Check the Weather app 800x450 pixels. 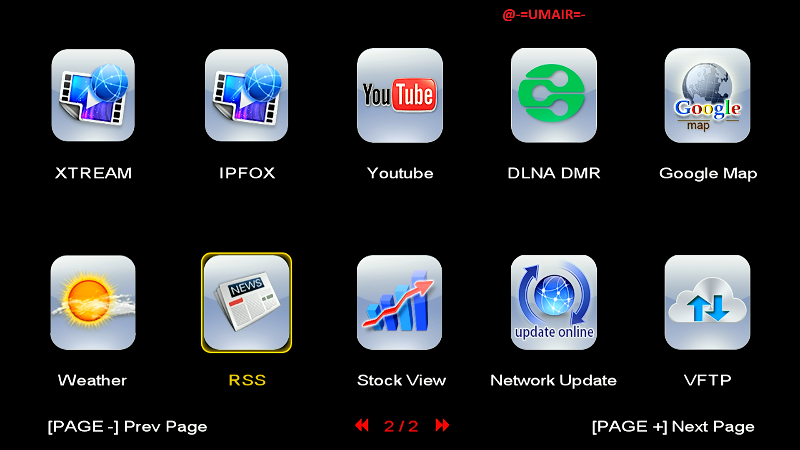pos(93,302)
